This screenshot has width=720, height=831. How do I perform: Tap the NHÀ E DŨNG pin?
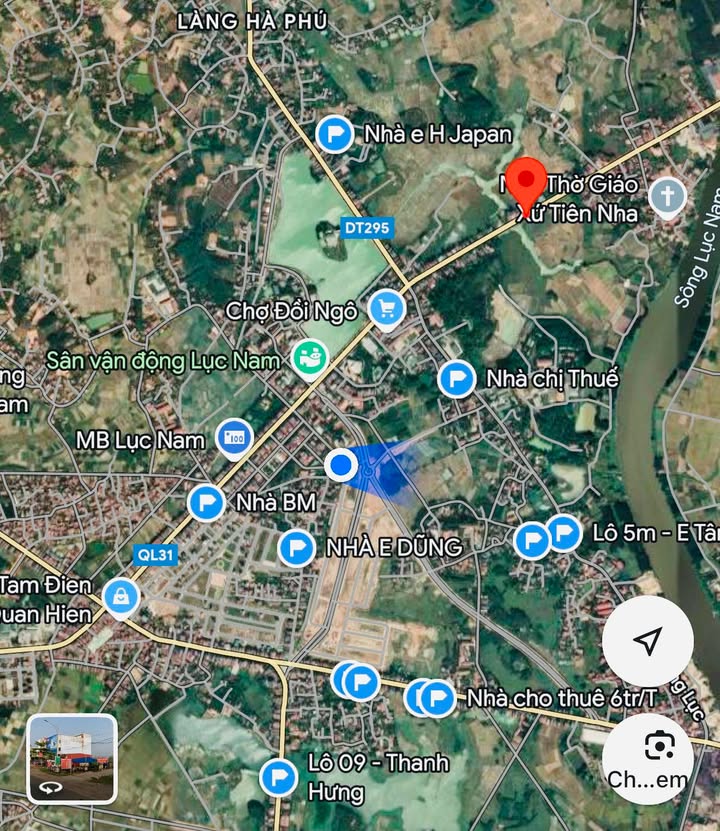[295, 547]
